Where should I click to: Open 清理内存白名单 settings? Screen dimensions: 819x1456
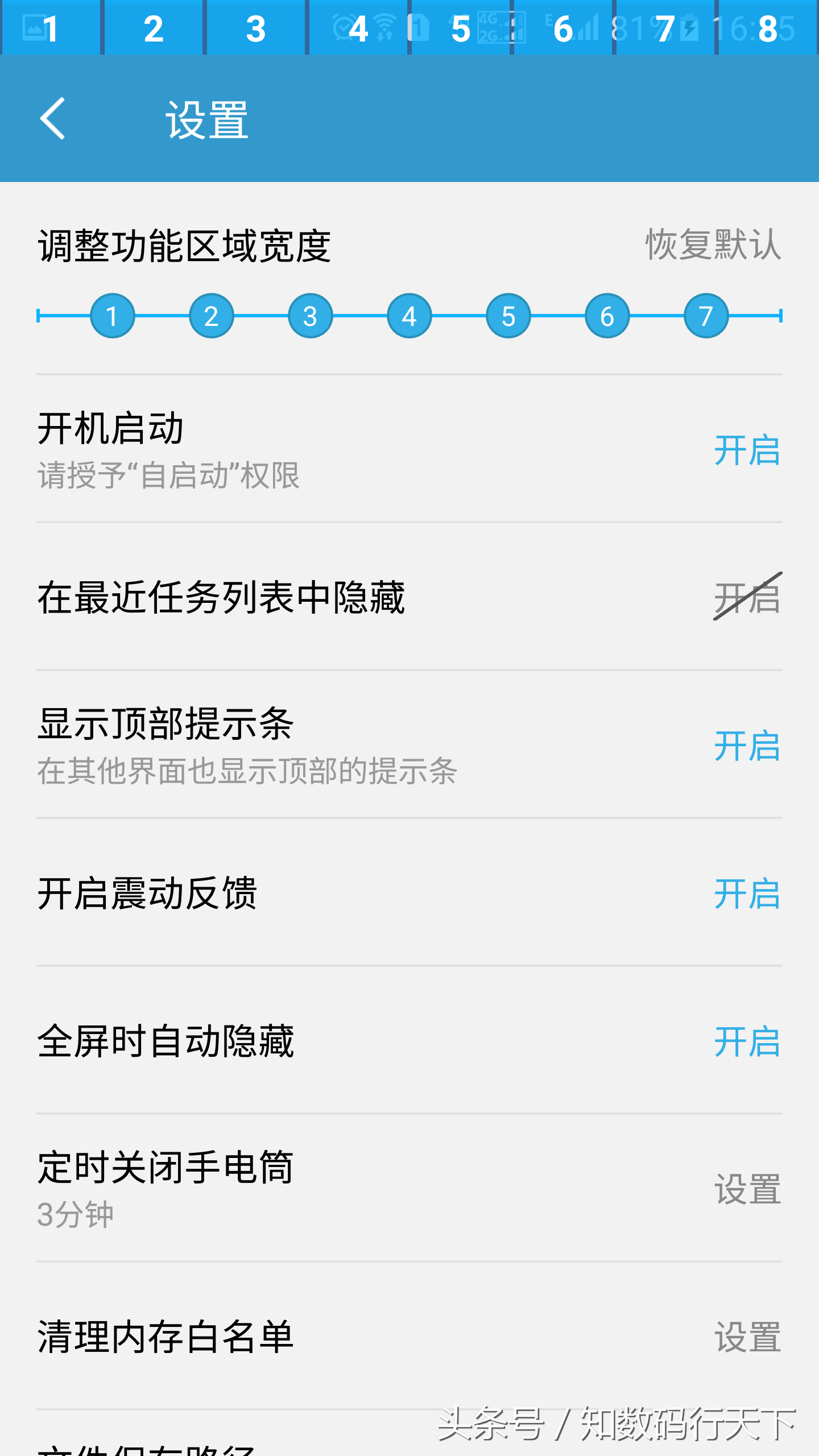[747, 1337]
